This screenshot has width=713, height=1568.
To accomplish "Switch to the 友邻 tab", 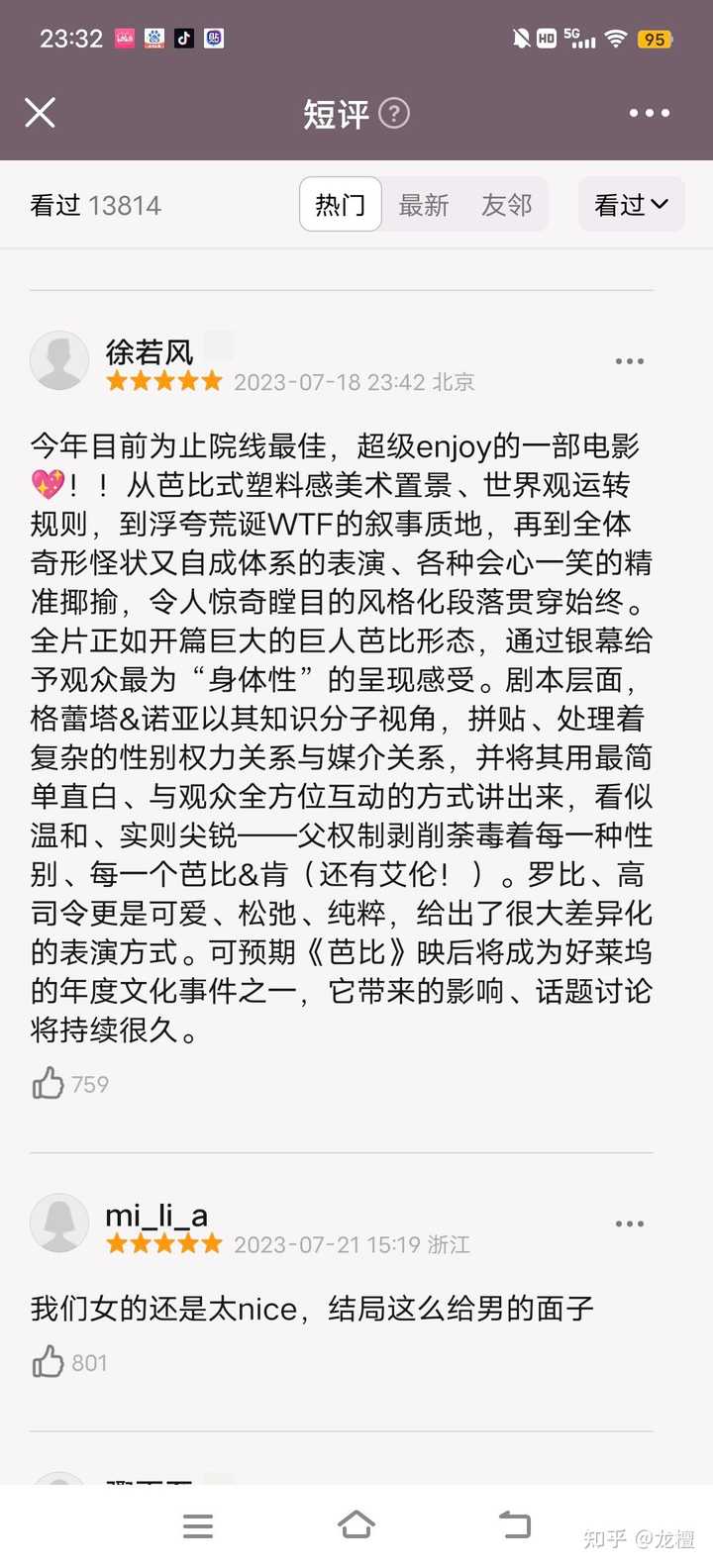I will point(507,205).
